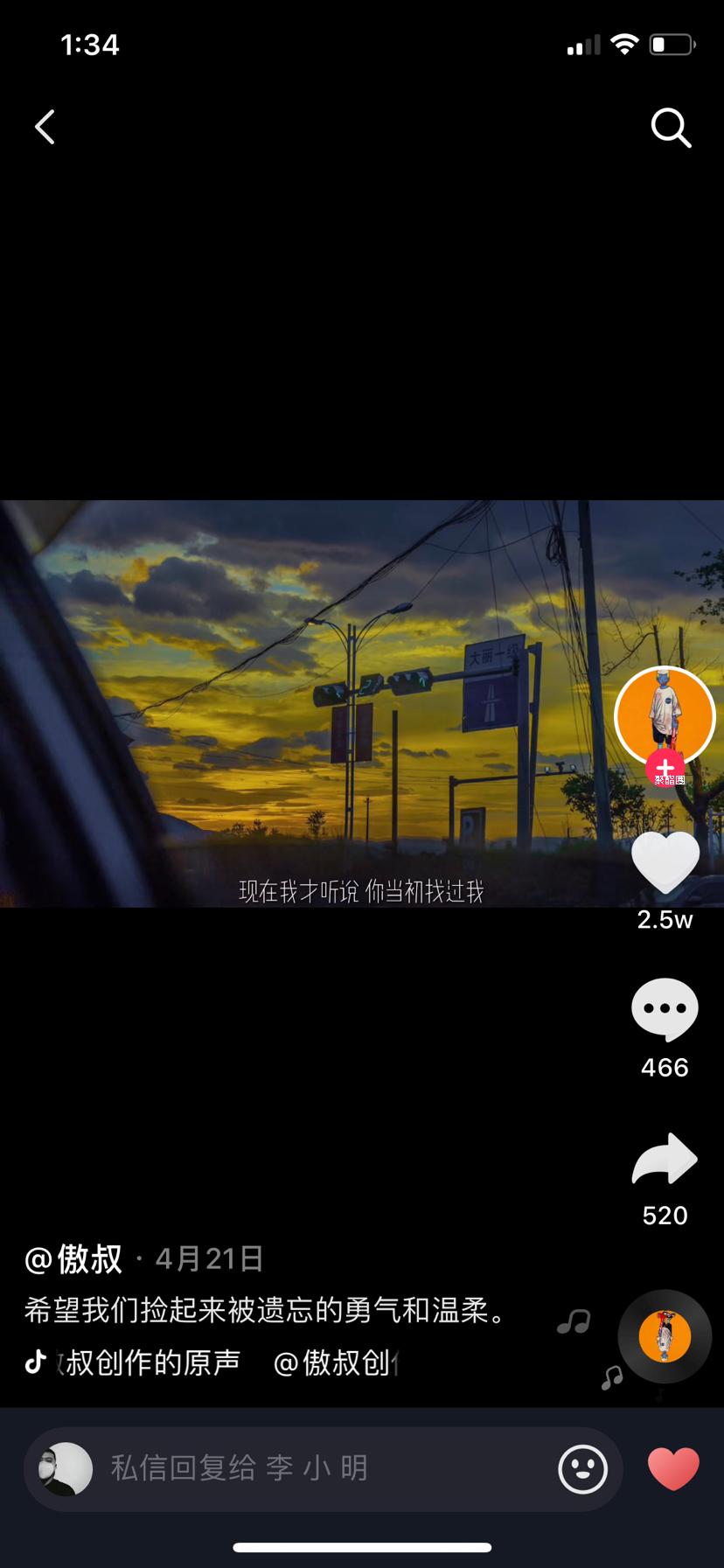This screenshot has height=1568, width=724.
Task: Open the comments bubble
Action: coord(665,1008)
